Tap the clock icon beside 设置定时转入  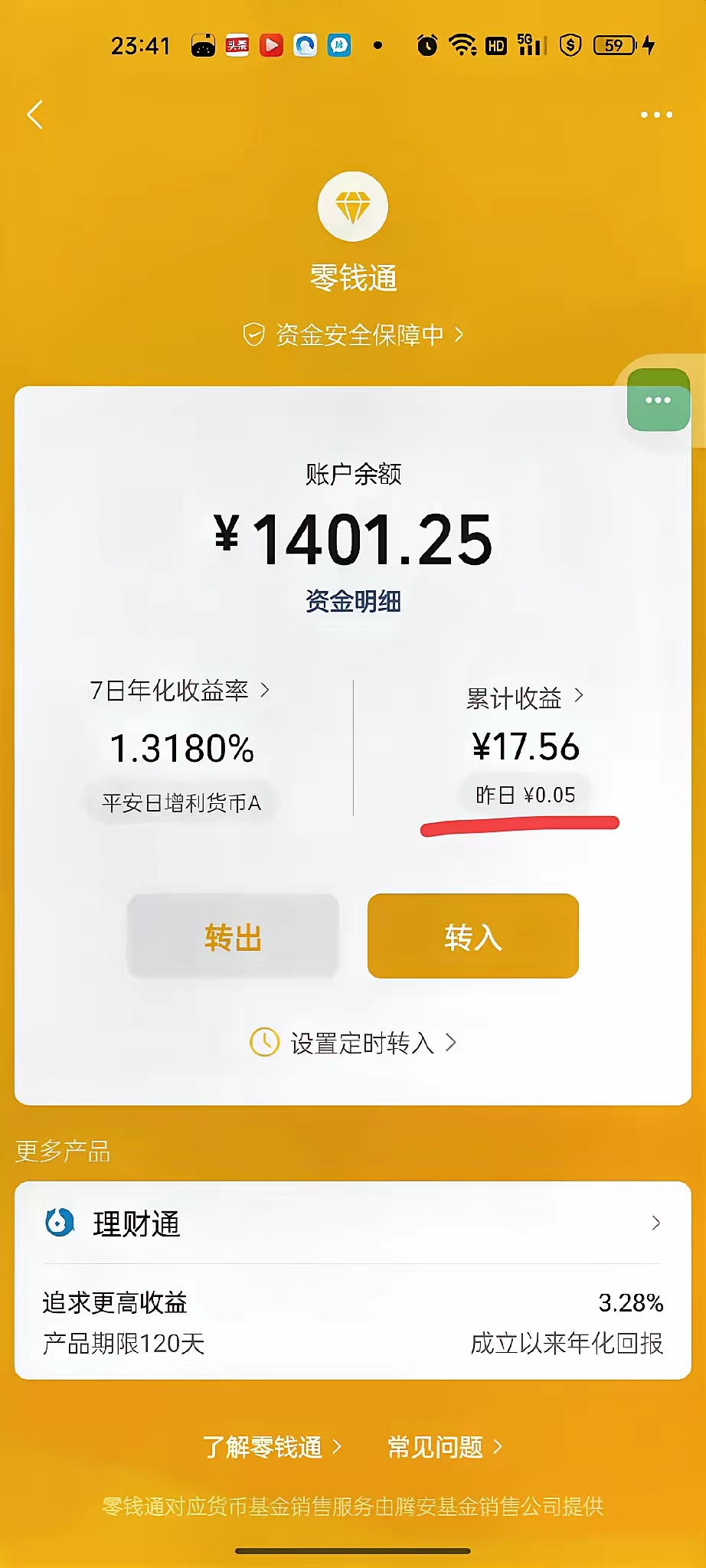tap(264, 1043)
